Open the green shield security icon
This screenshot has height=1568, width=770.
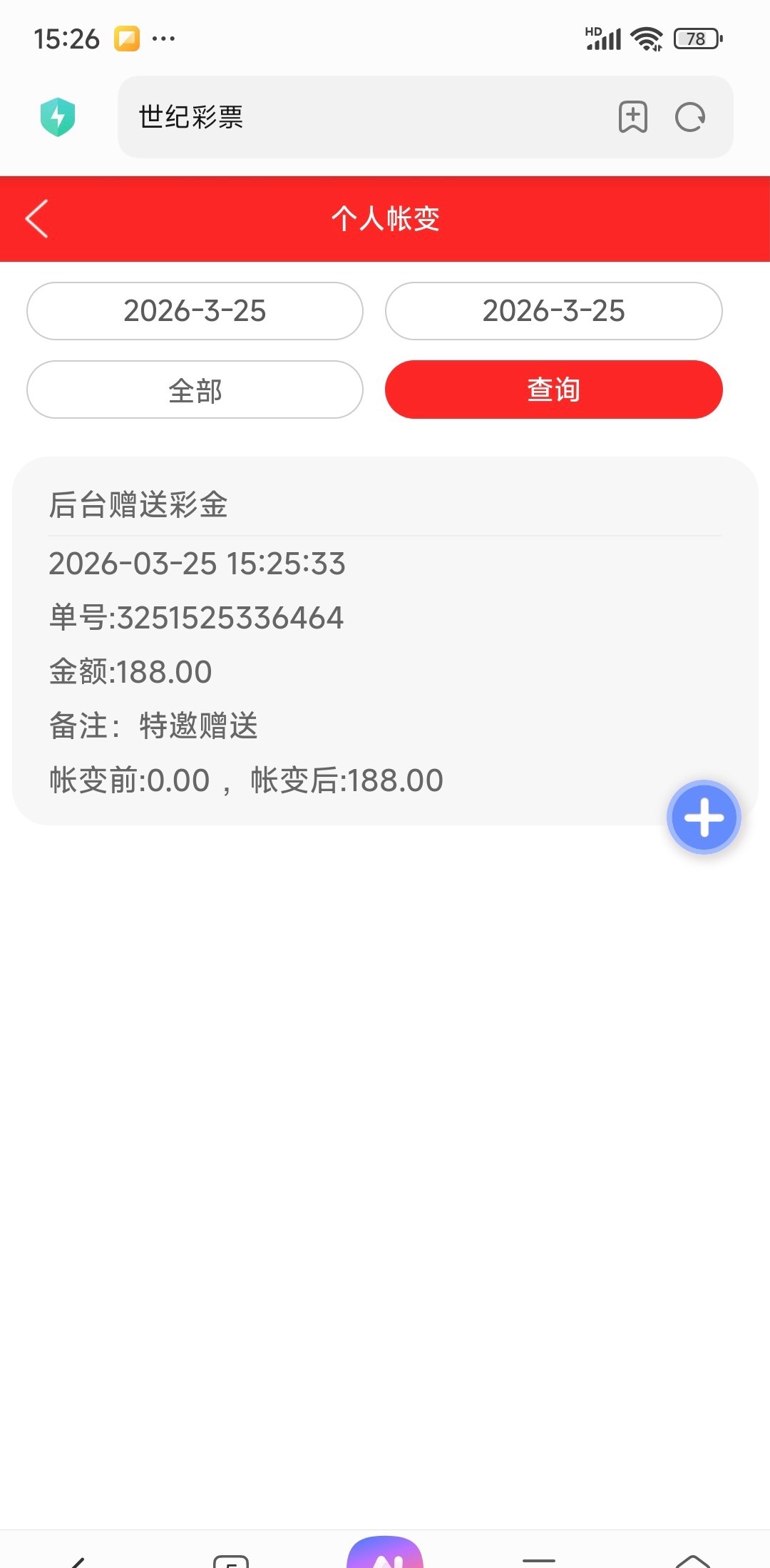coord(58,117)
